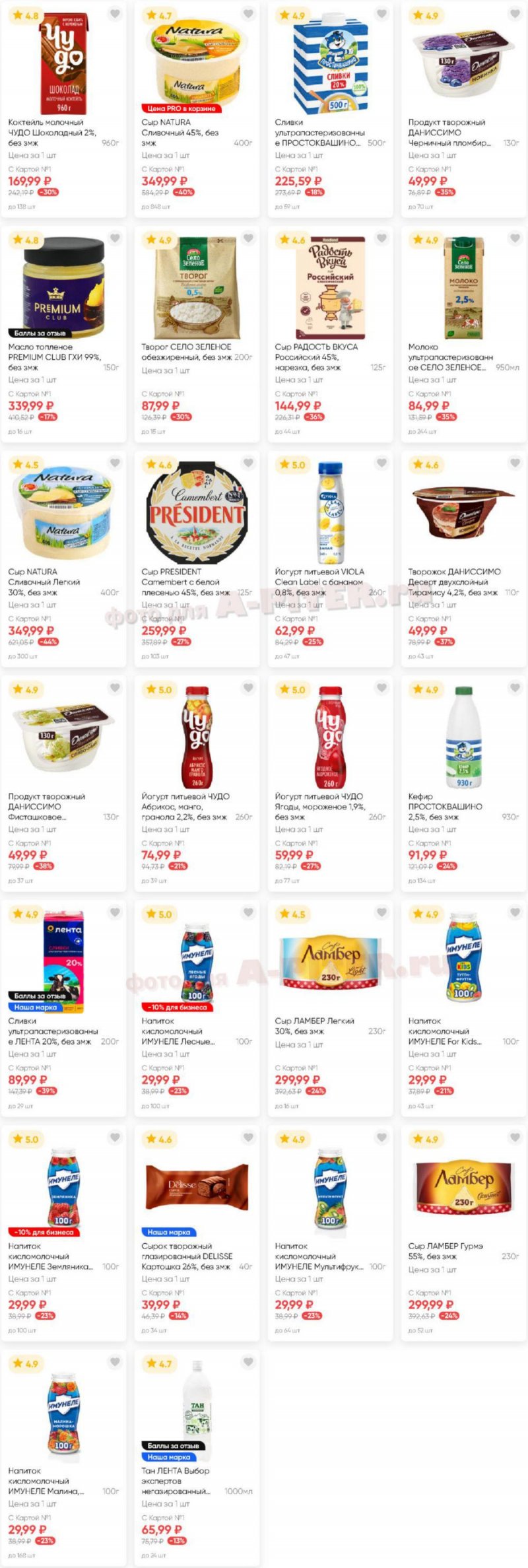Image resolution: width=528 pixels, height=1568 pixels.
Task: Favorite Сливки ЛЕНТА 20% product
Action: [x=115, y=912]
